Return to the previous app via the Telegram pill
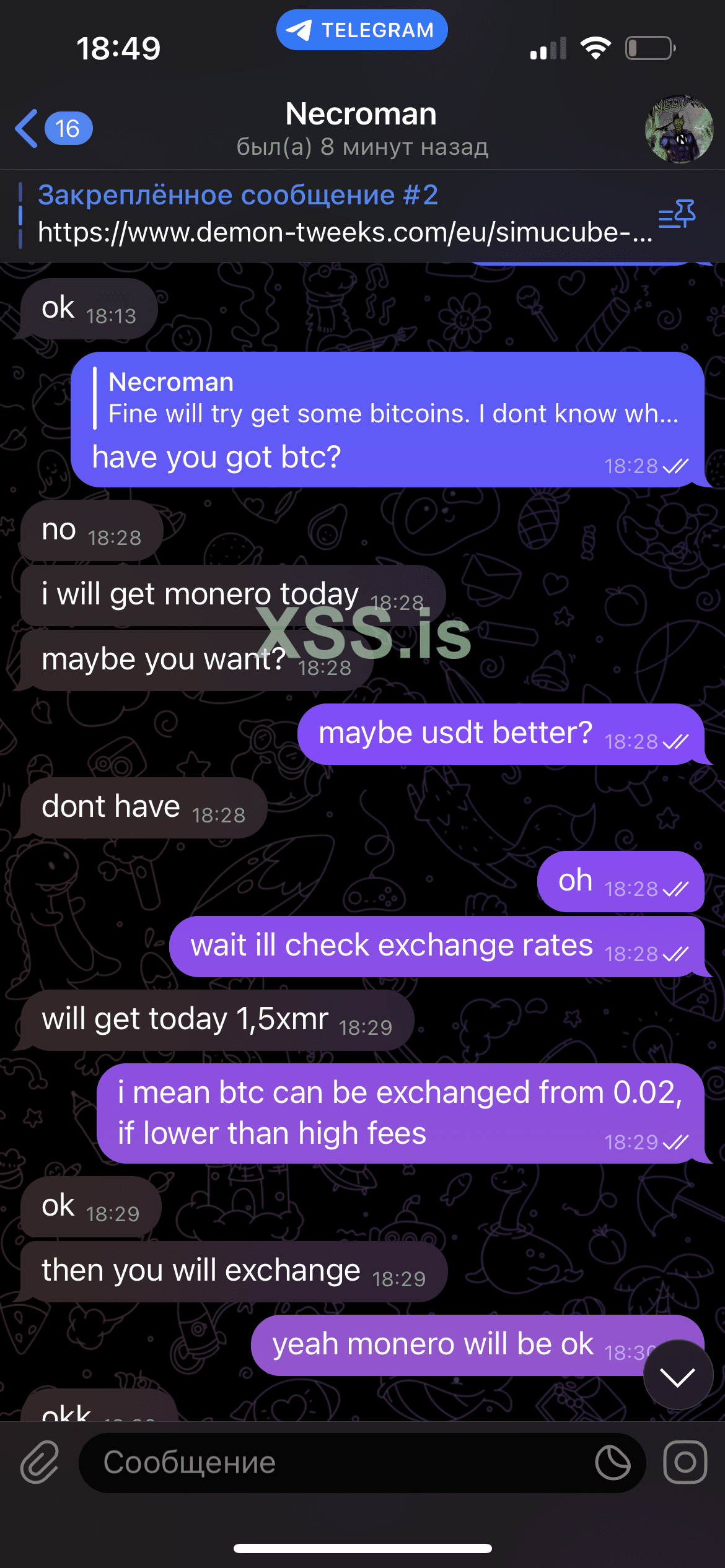 [362, 30]
